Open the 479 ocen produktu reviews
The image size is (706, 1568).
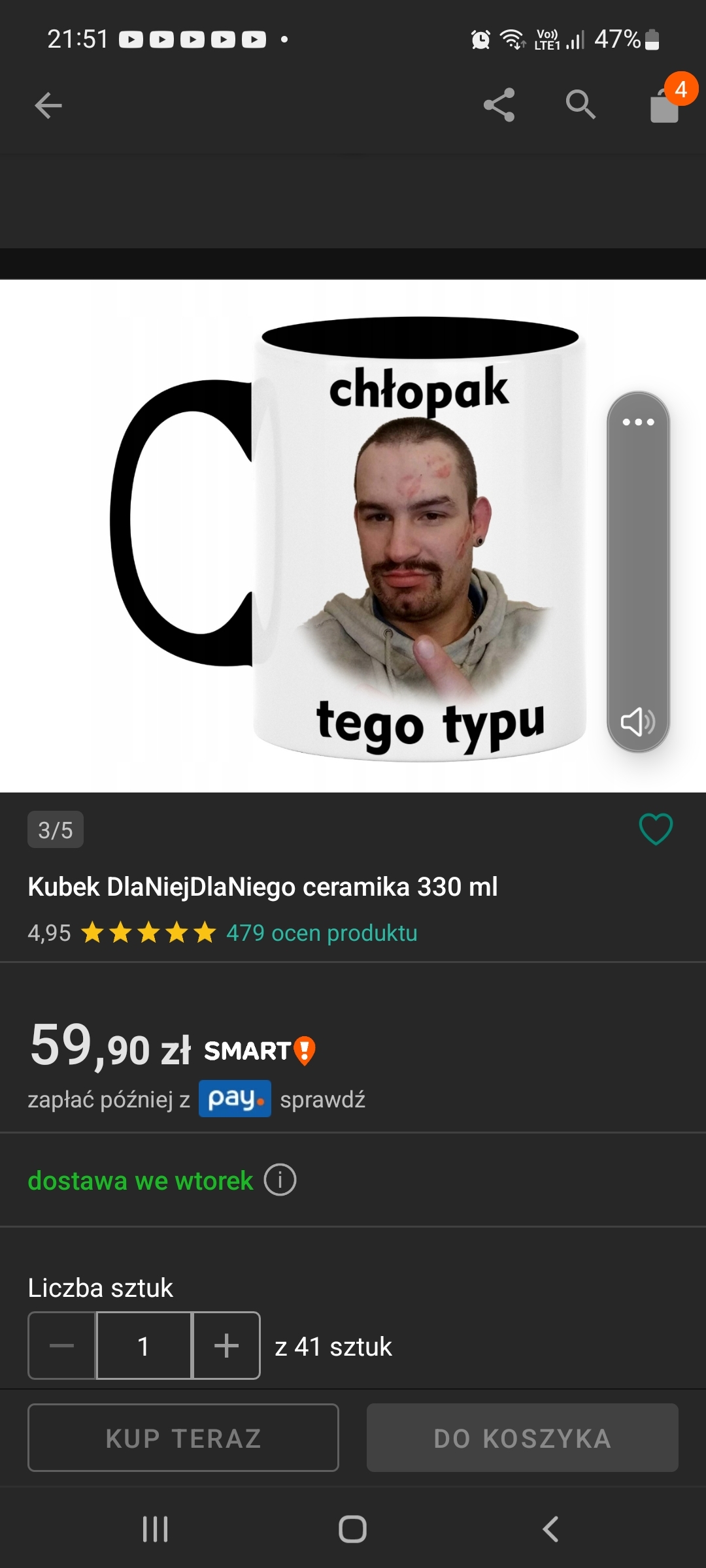pos(322,933)
